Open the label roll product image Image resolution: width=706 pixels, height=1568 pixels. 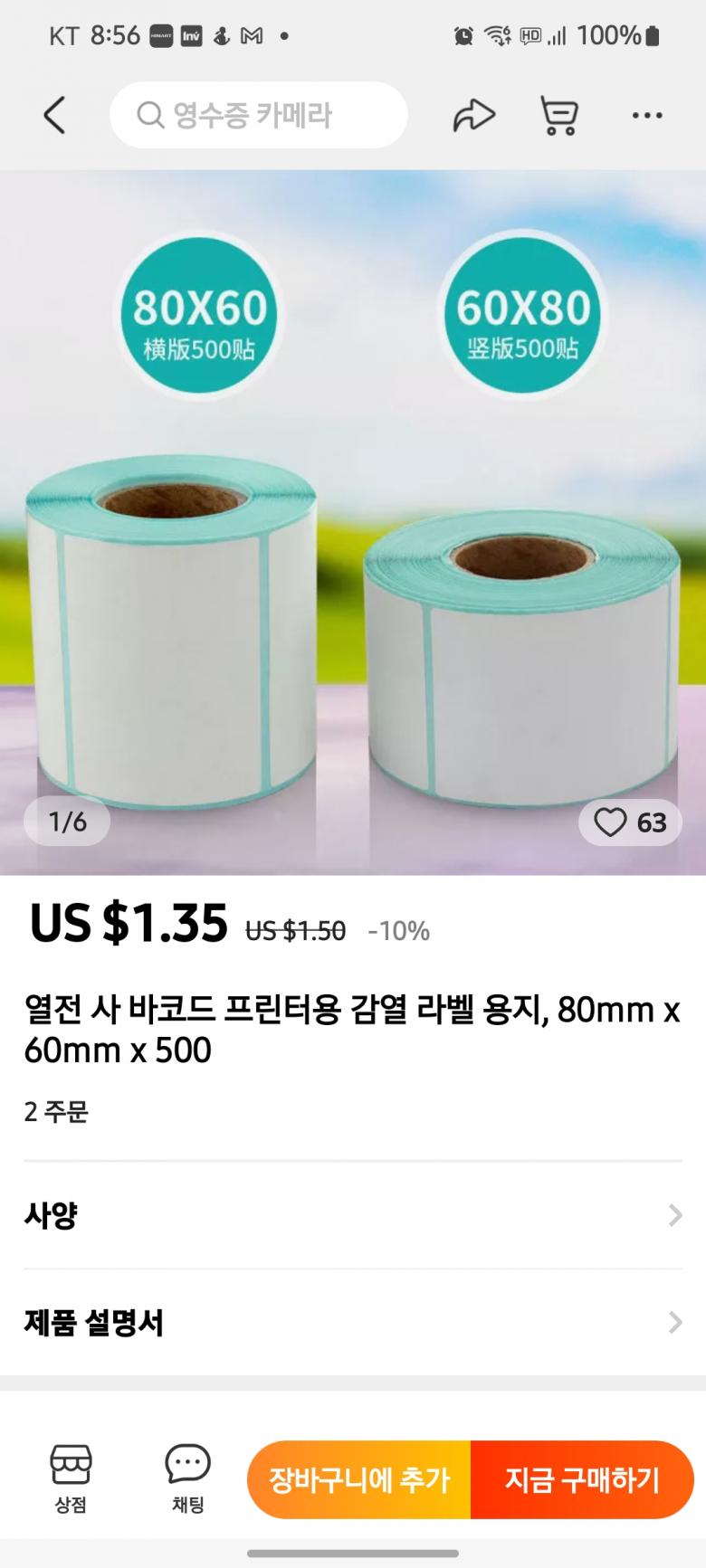(353, 543)
